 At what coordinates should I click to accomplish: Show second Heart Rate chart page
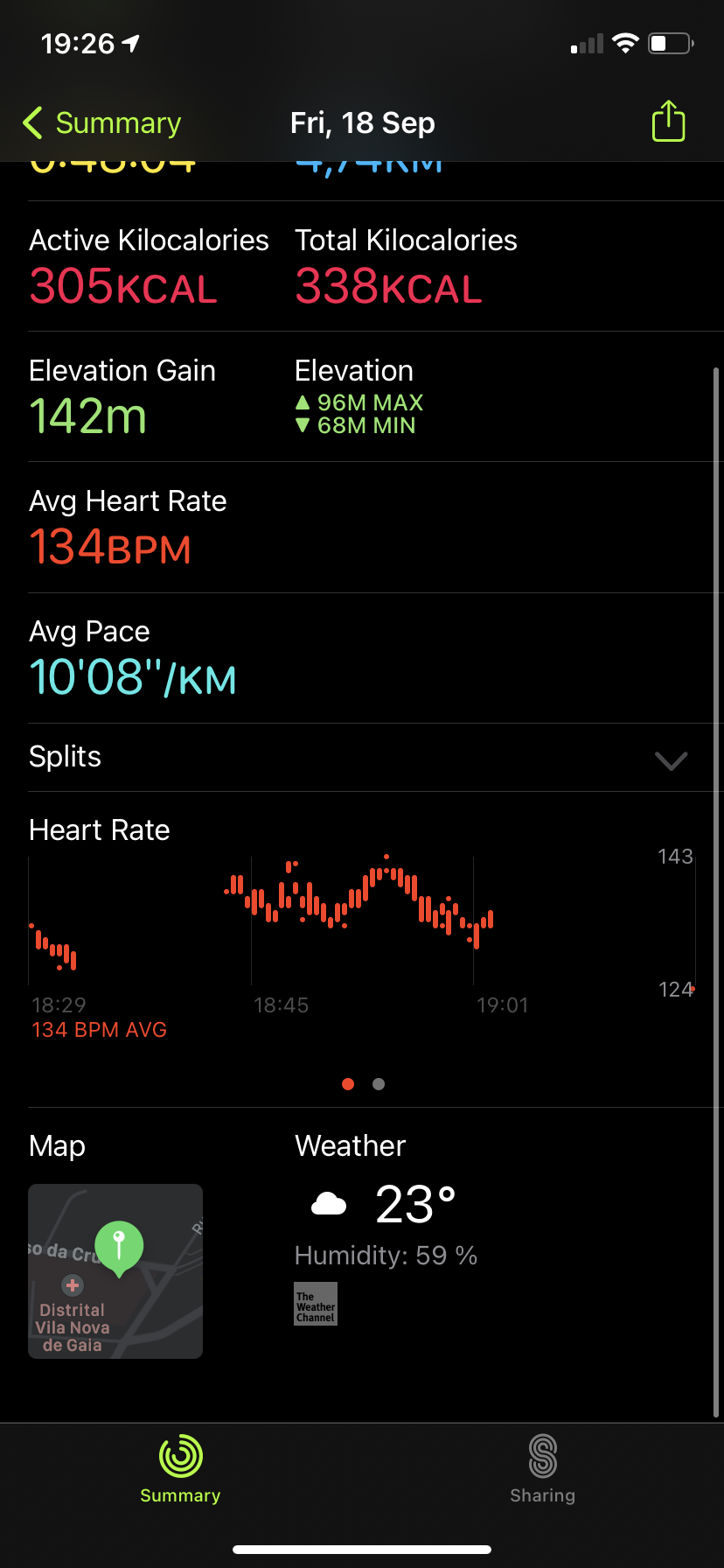(x=379, y=1084)
